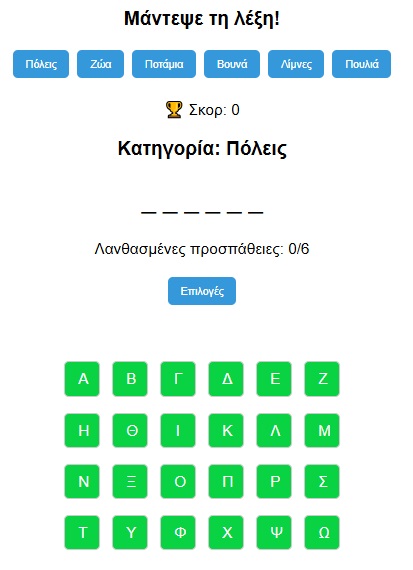Guess the letter Ε
Viewport: 413px width, 570px height.
tap(274, 379)
